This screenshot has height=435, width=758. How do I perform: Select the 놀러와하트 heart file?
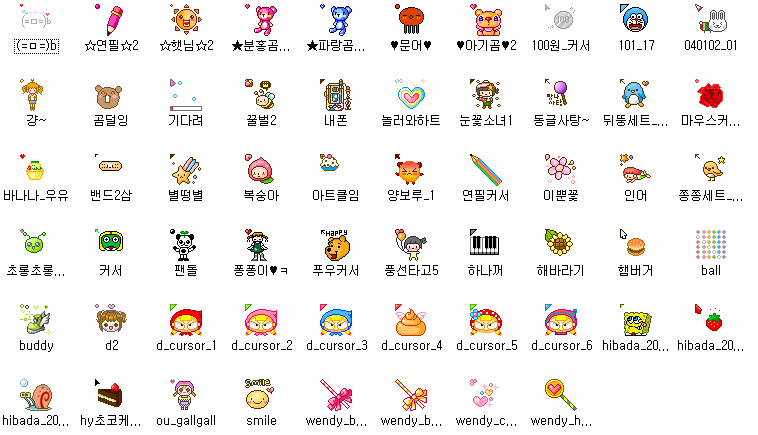[x=410, y=96]
